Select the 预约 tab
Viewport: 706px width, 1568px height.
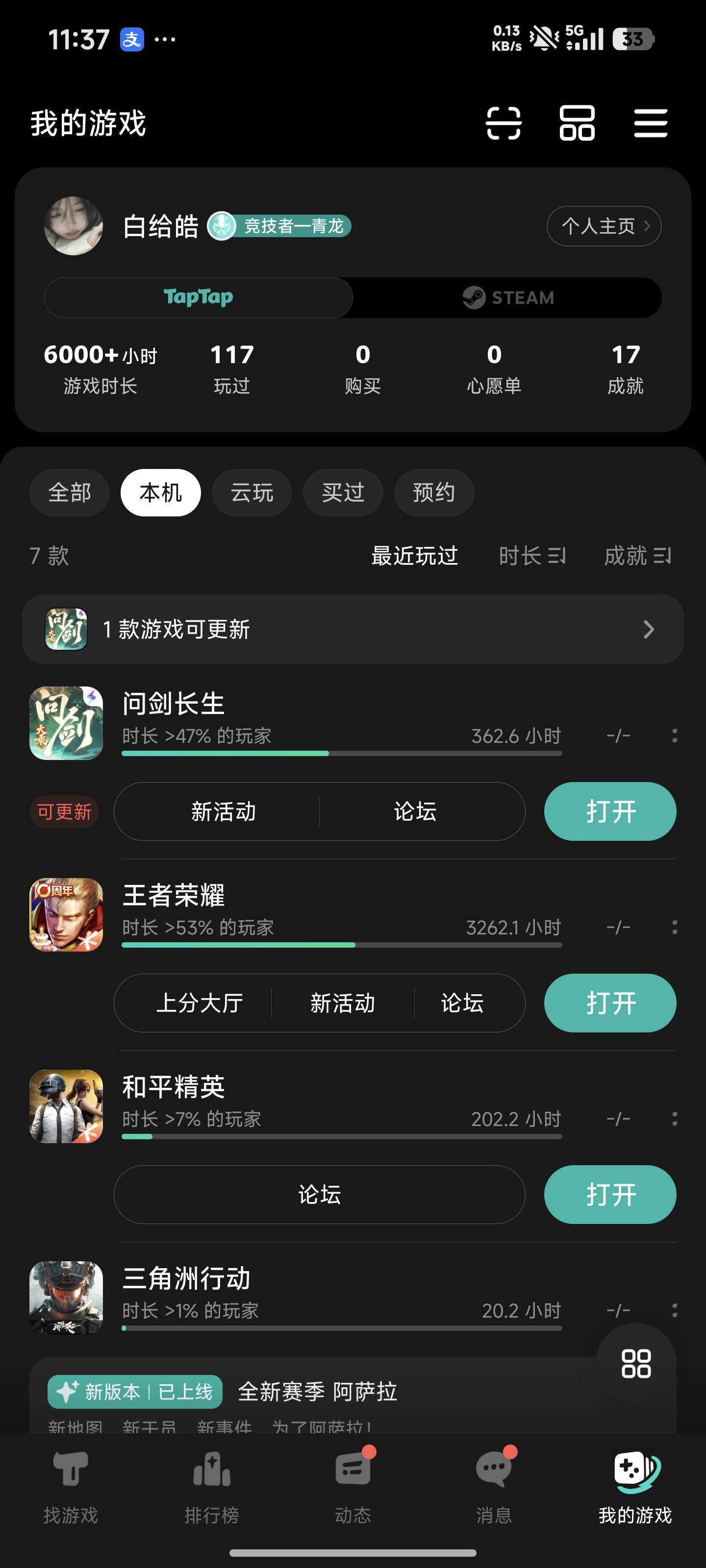tap(434, 493)
